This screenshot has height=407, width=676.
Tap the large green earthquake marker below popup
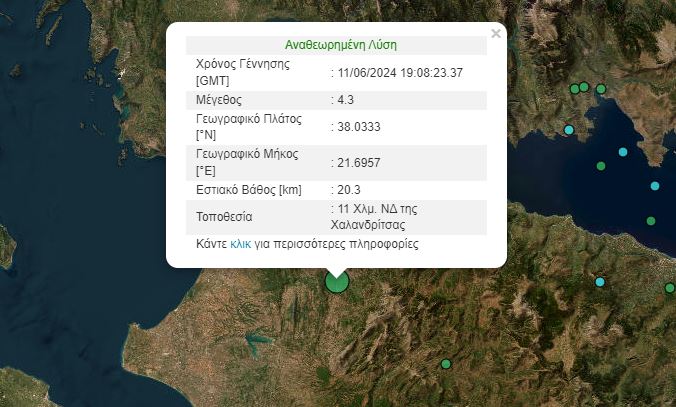[337, 282]
